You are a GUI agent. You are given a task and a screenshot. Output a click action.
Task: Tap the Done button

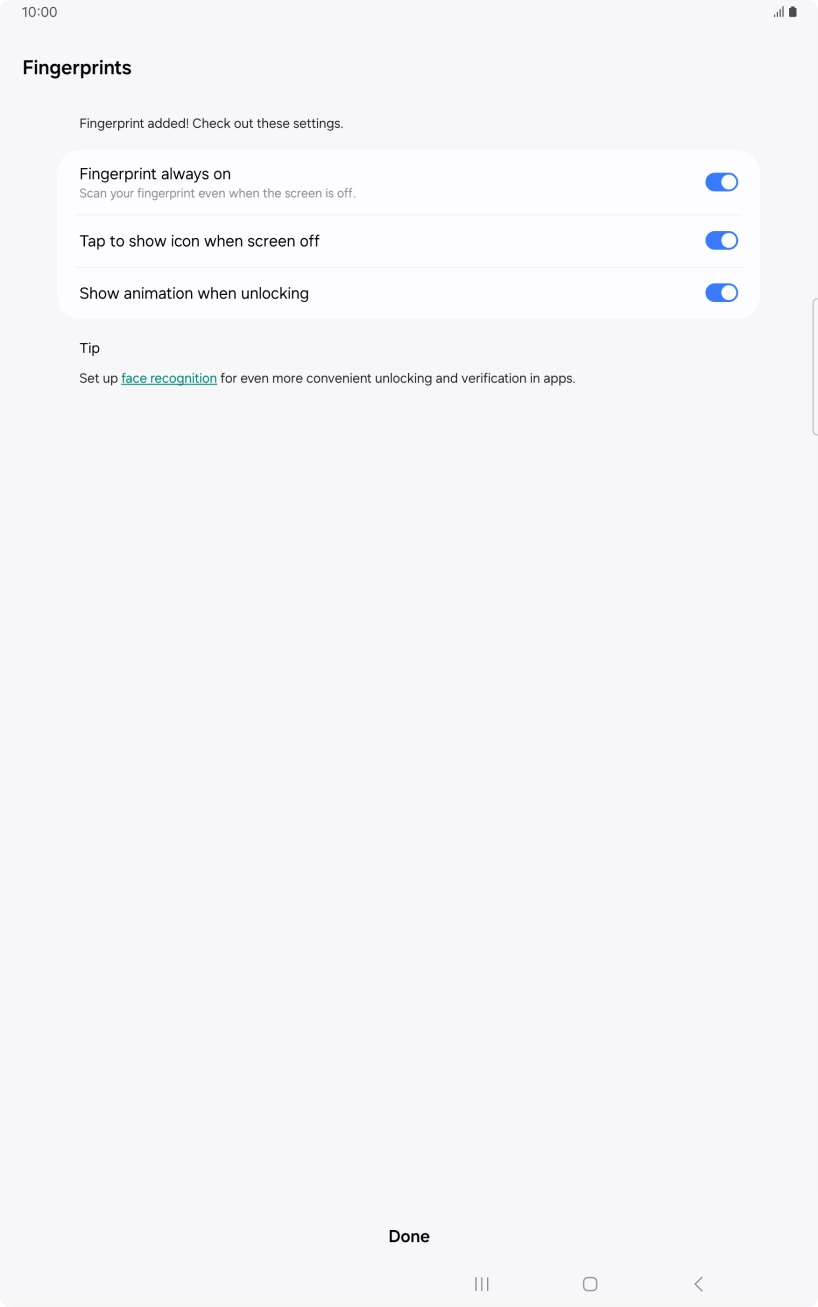coord(409,1236)
